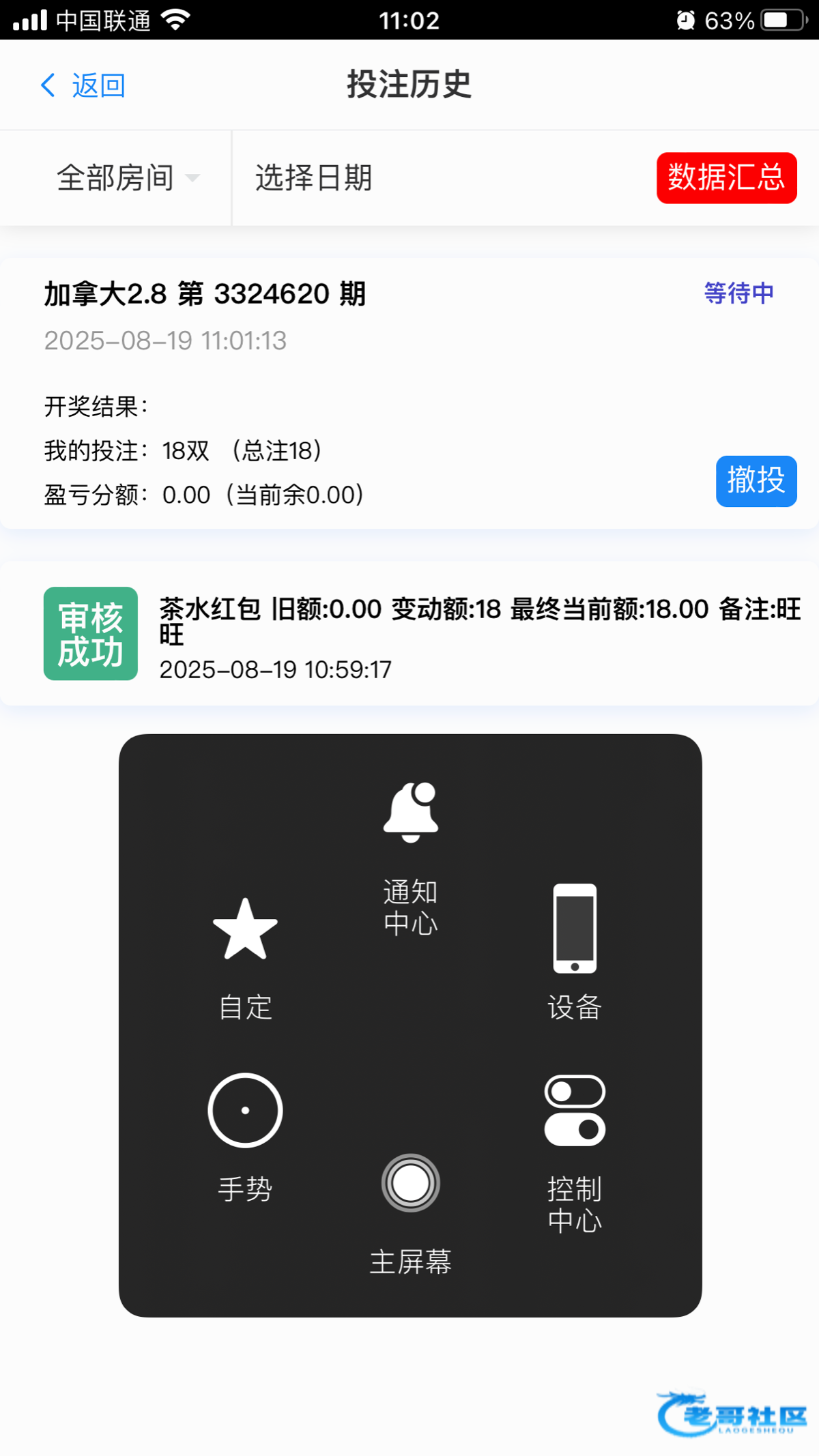Go to 主屏幕 home screen
The image size is (819, 1456).
coord(410,1212)
